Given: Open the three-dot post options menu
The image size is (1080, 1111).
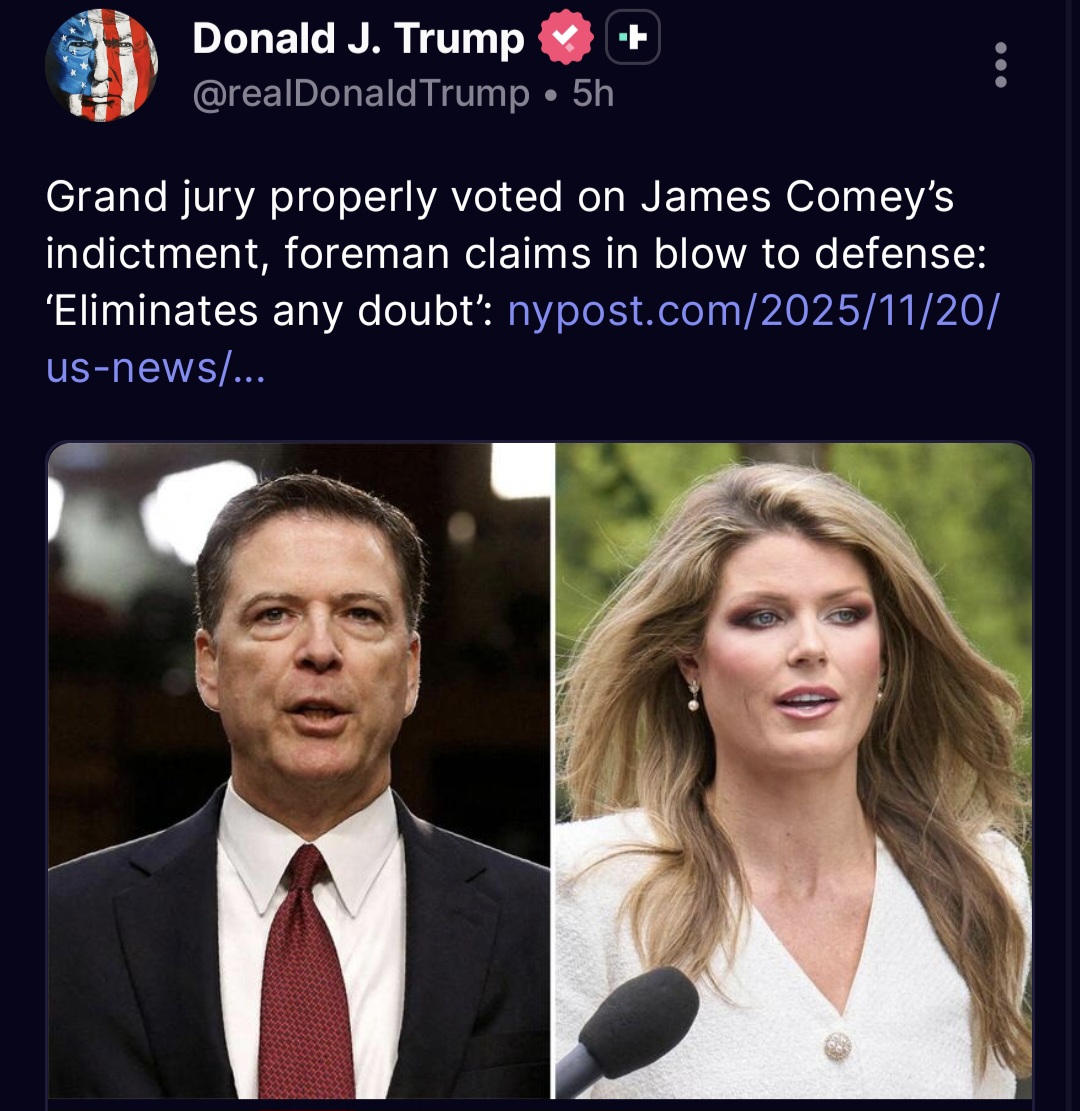Looking at the screenshot, I should point(1002,63).
